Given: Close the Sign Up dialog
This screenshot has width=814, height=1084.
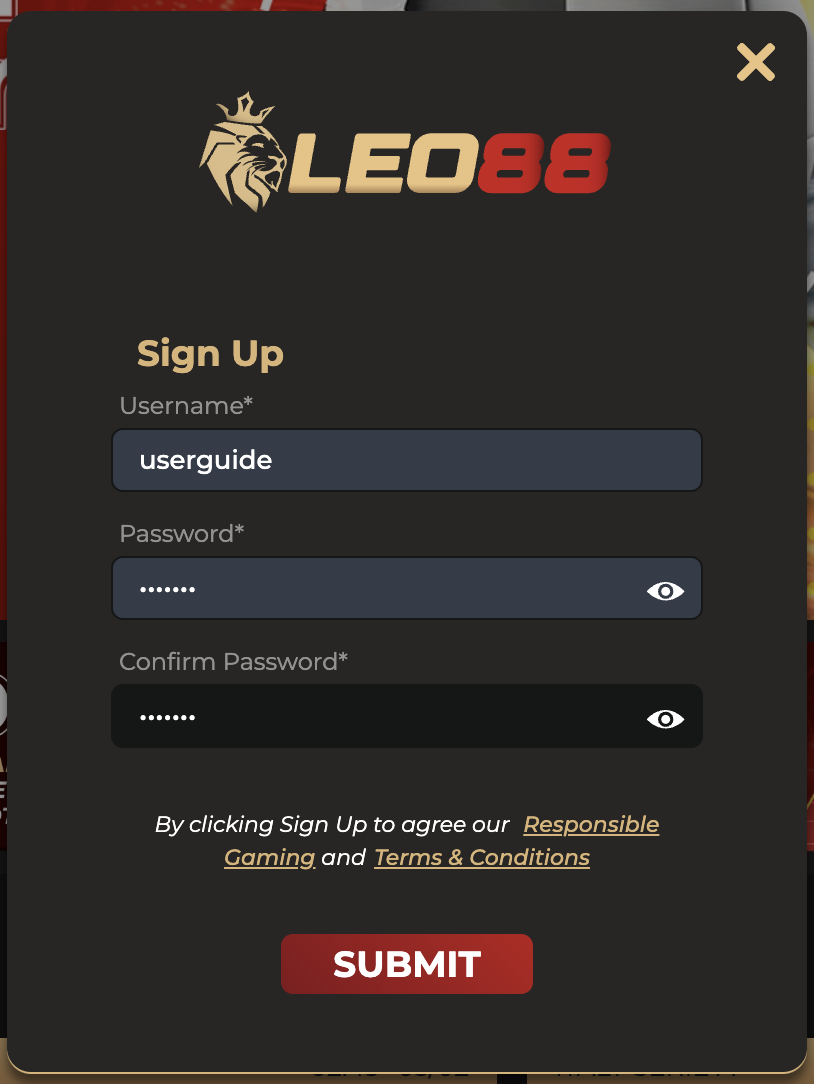Looking at the screenshot, I should [755, 62].
